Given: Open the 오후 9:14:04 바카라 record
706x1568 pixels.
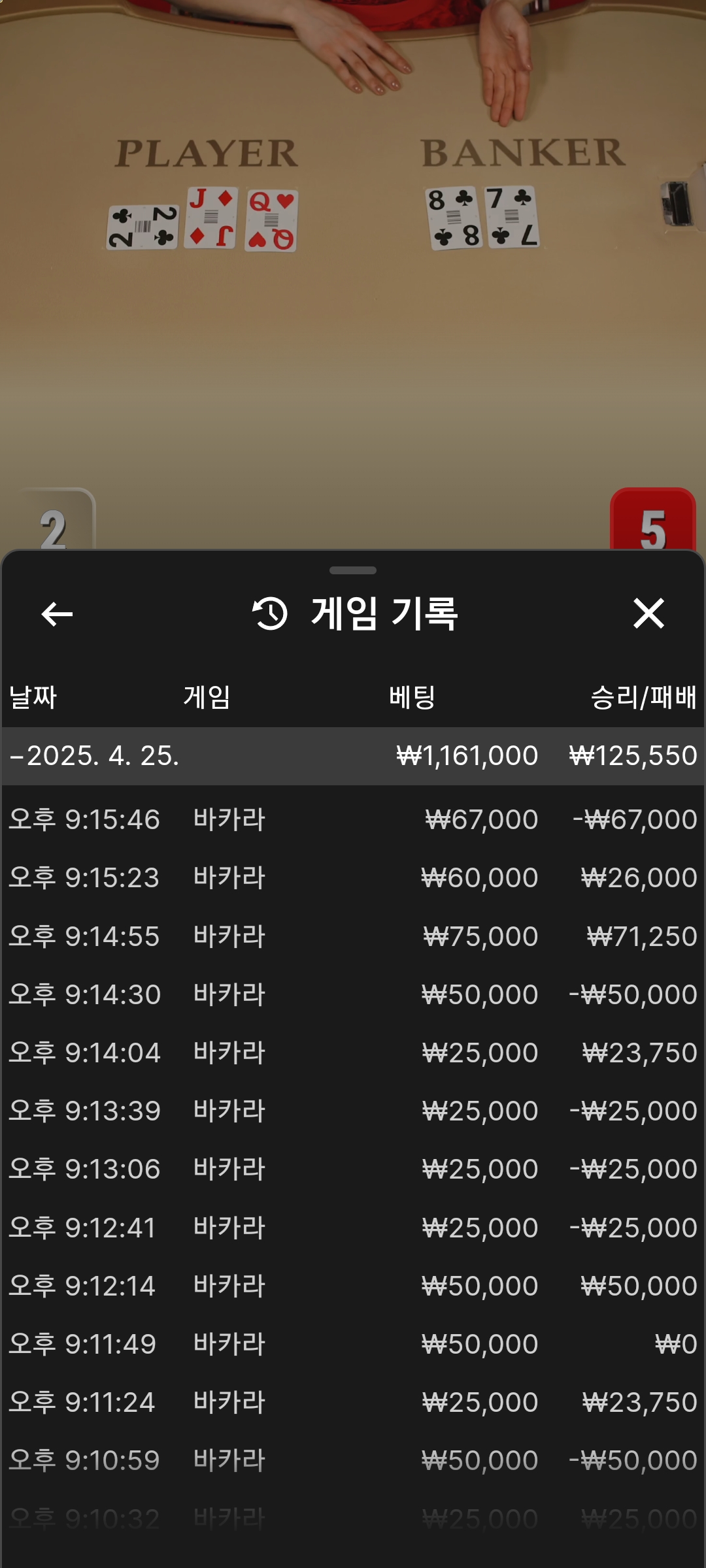Looking at the screenshot, I should tap(353, 1053).
